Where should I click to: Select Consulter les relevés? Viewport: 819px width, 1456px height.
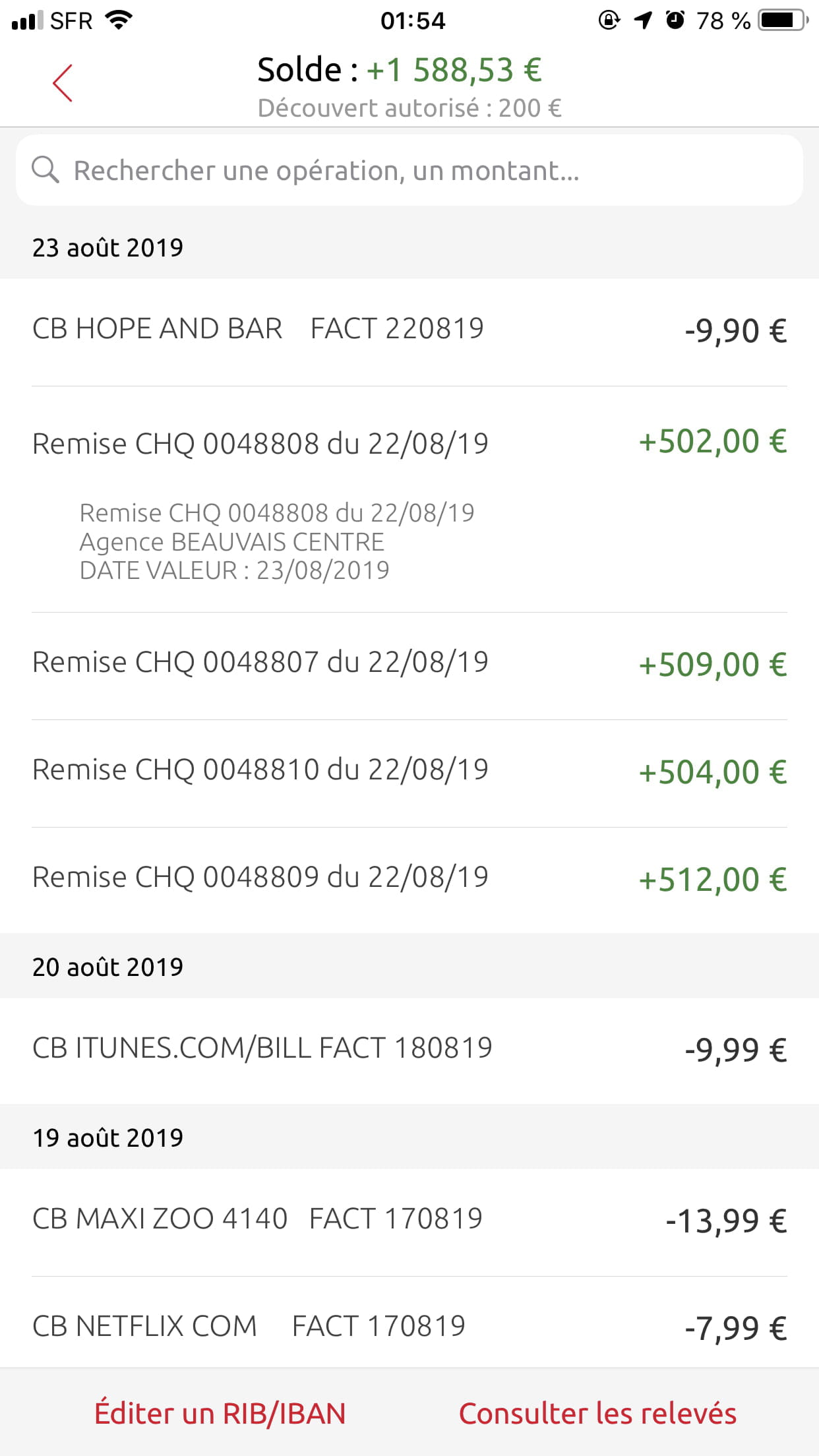pos(597,1414)
